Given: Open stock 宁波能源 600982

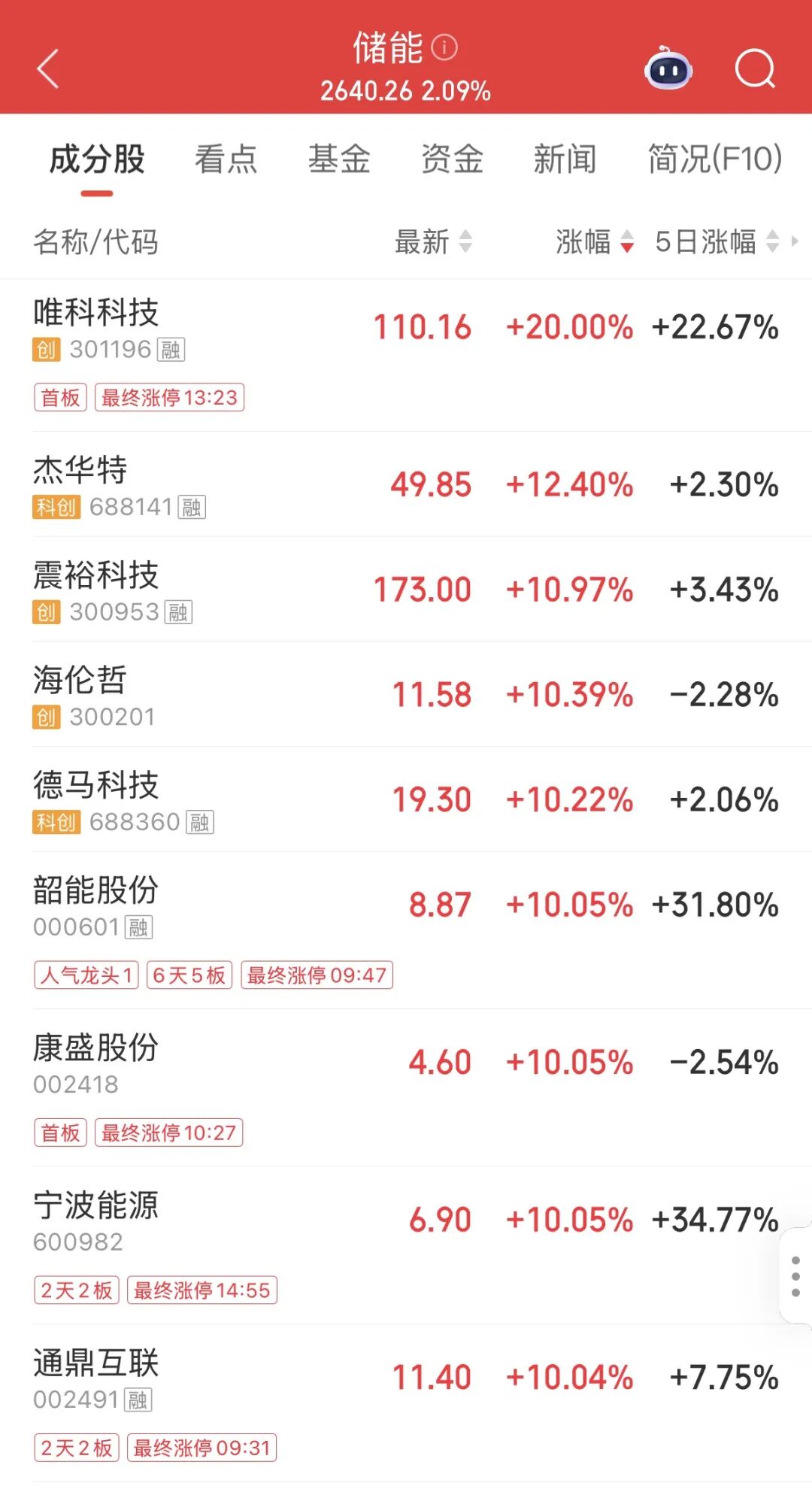Looking at the screenshot, I should [96, 1206].
